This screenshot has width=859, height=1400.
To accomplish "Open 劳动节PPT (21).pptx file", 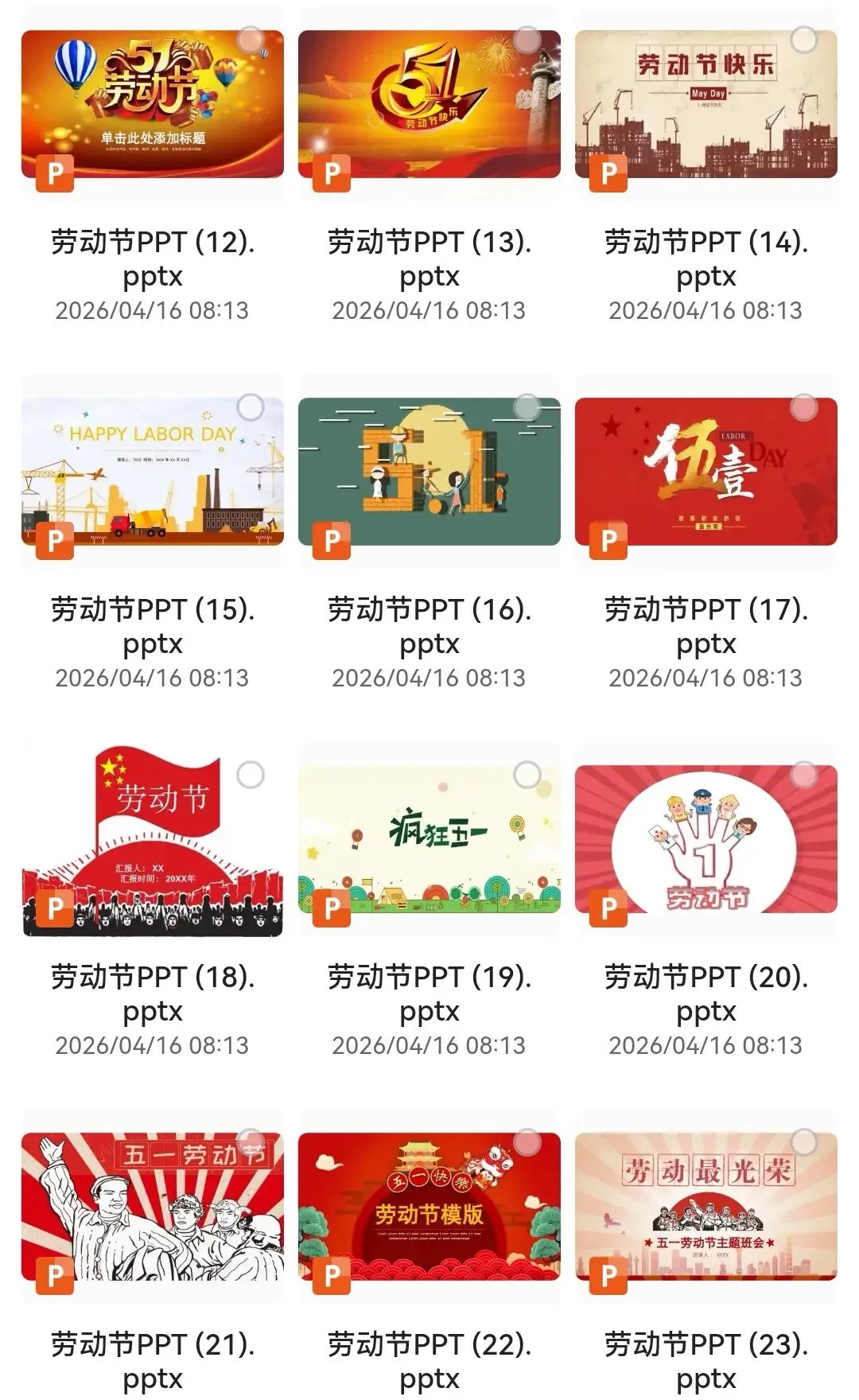I will click(x=152, y=1207).
